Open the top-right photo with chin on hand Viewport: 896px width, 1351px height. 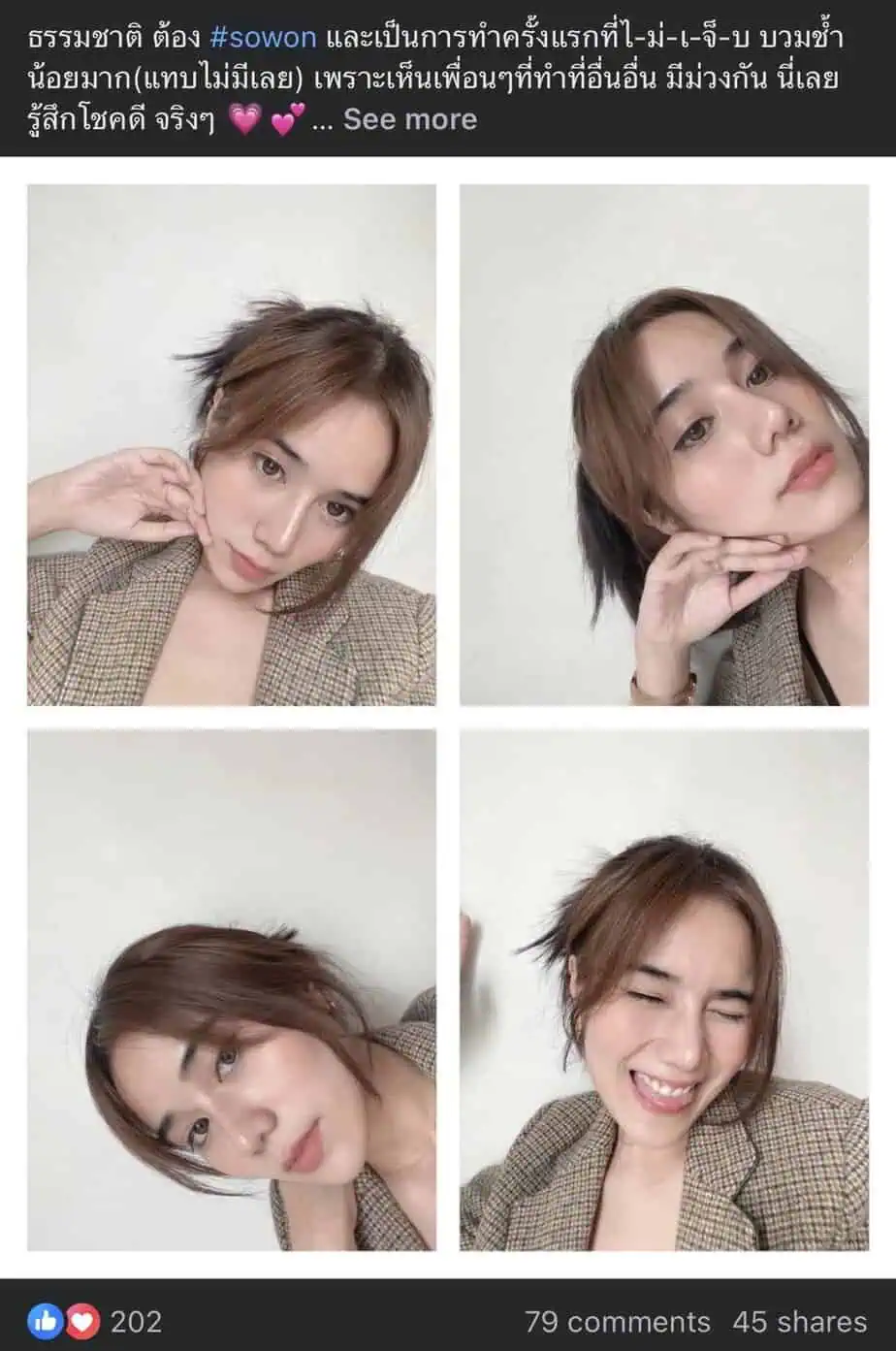pyautogui.click(x=663, y=444)
